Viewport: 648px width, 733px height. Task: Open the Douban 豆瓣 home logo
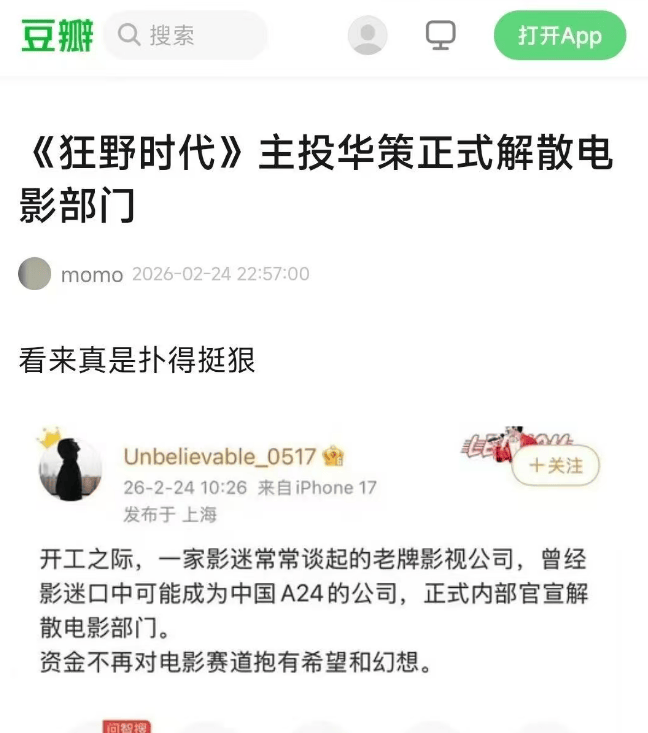[x=57, y=35]
